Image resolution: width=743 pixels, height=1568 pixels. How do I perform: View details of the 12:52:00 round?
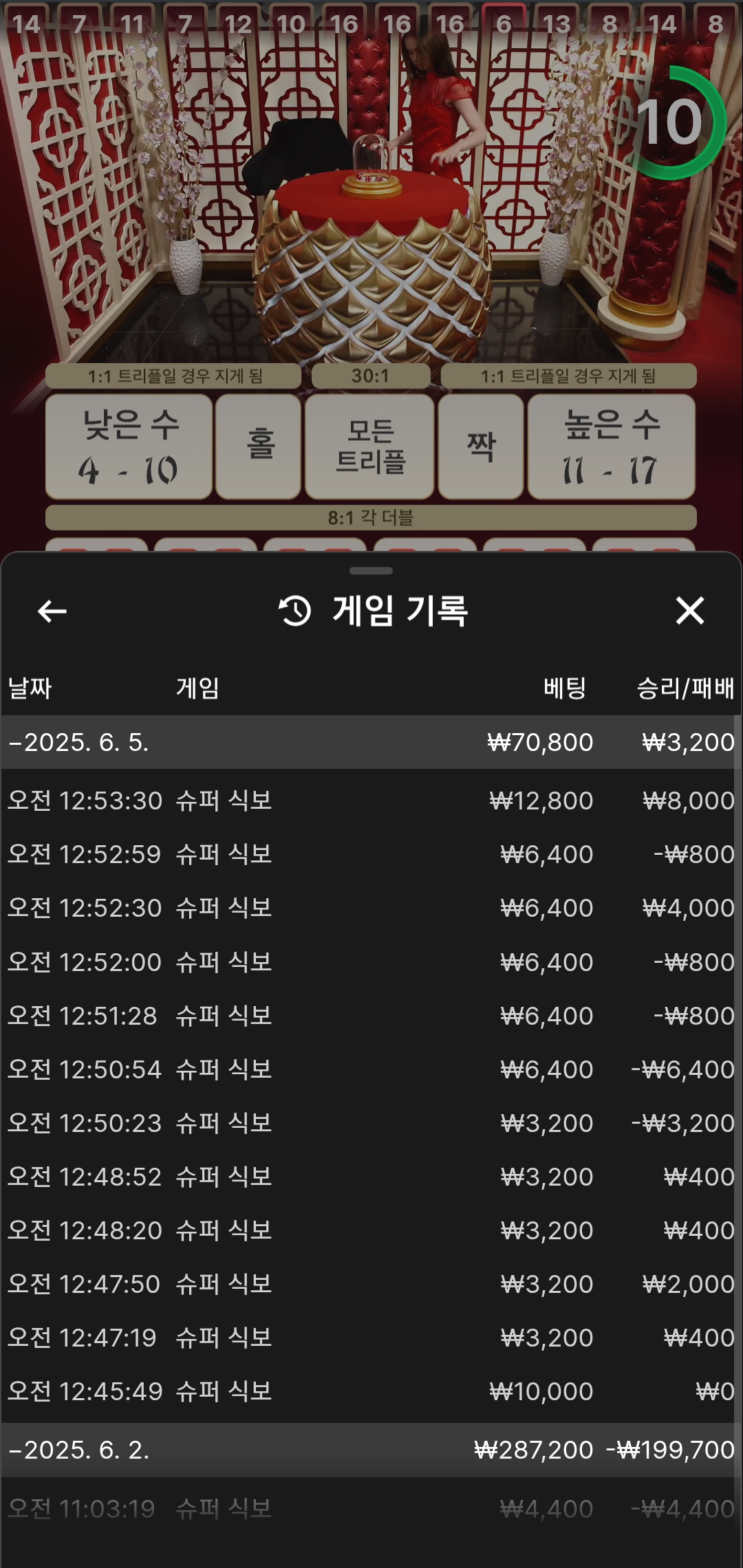370,961
